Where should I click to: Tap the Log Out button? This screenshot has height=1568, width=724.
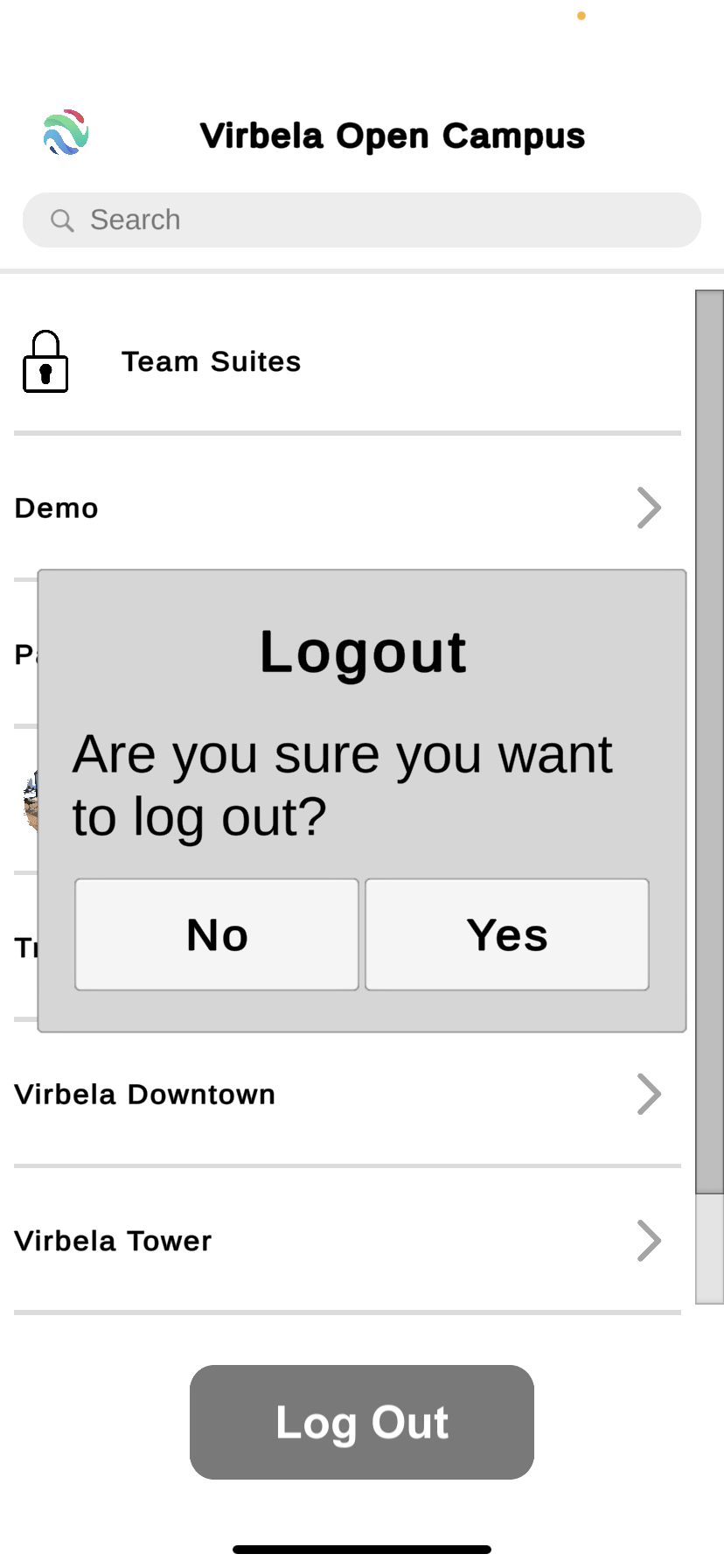362,1422
